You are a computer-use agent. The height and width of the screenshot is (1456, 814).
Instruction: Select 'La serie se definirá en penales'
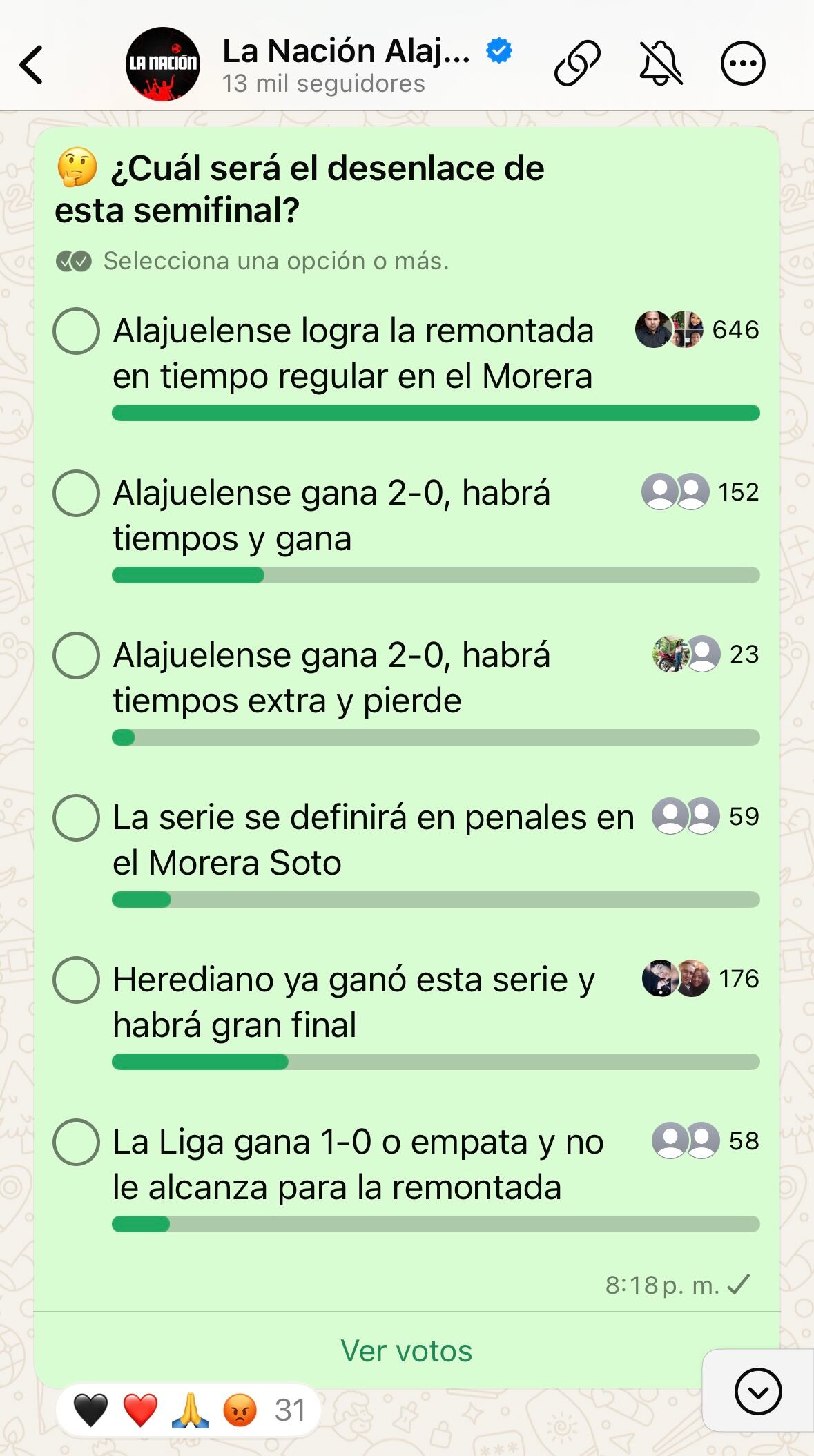(76, 817)
